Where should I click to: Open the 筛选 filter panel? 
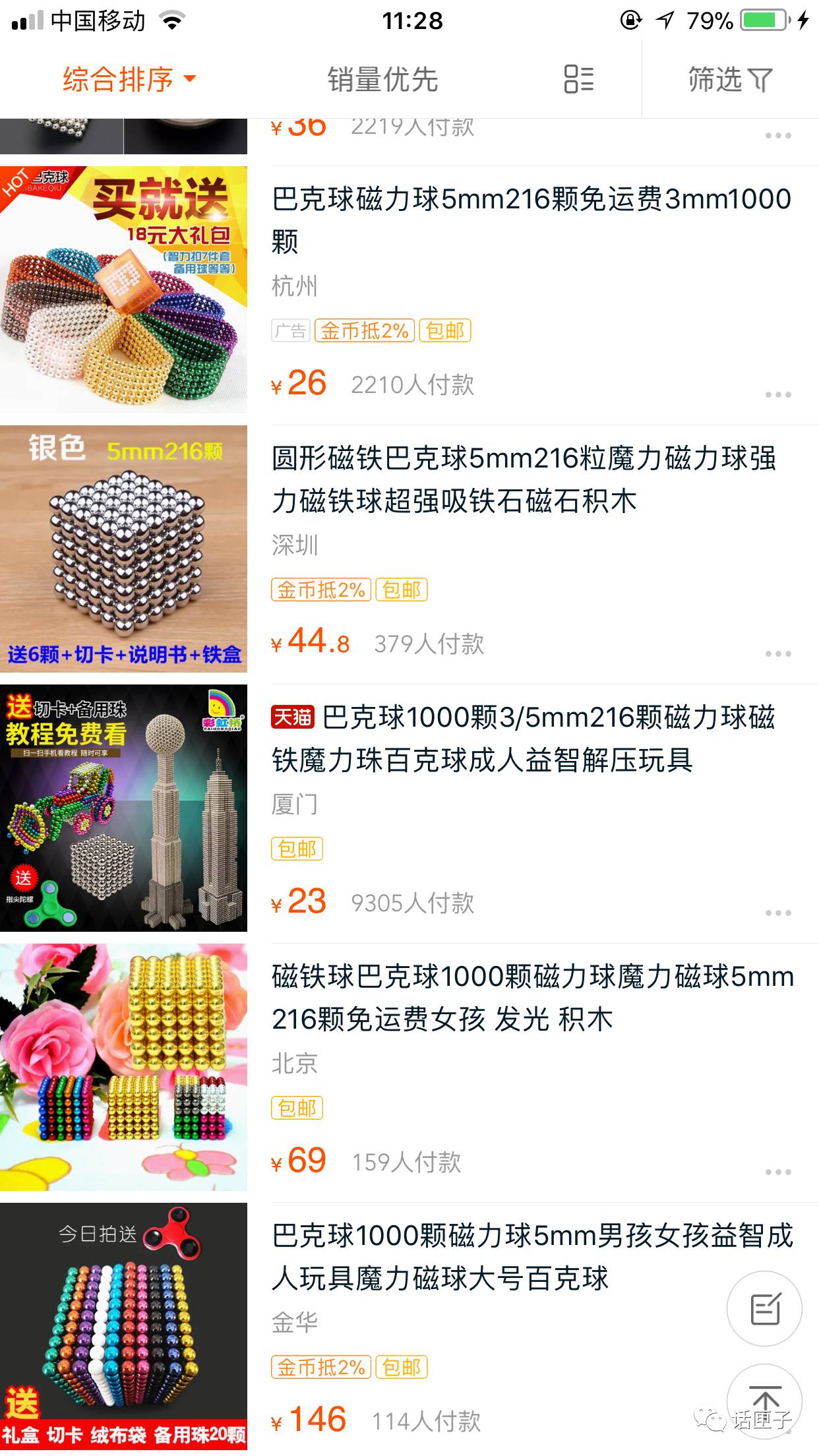click(729, 79)
